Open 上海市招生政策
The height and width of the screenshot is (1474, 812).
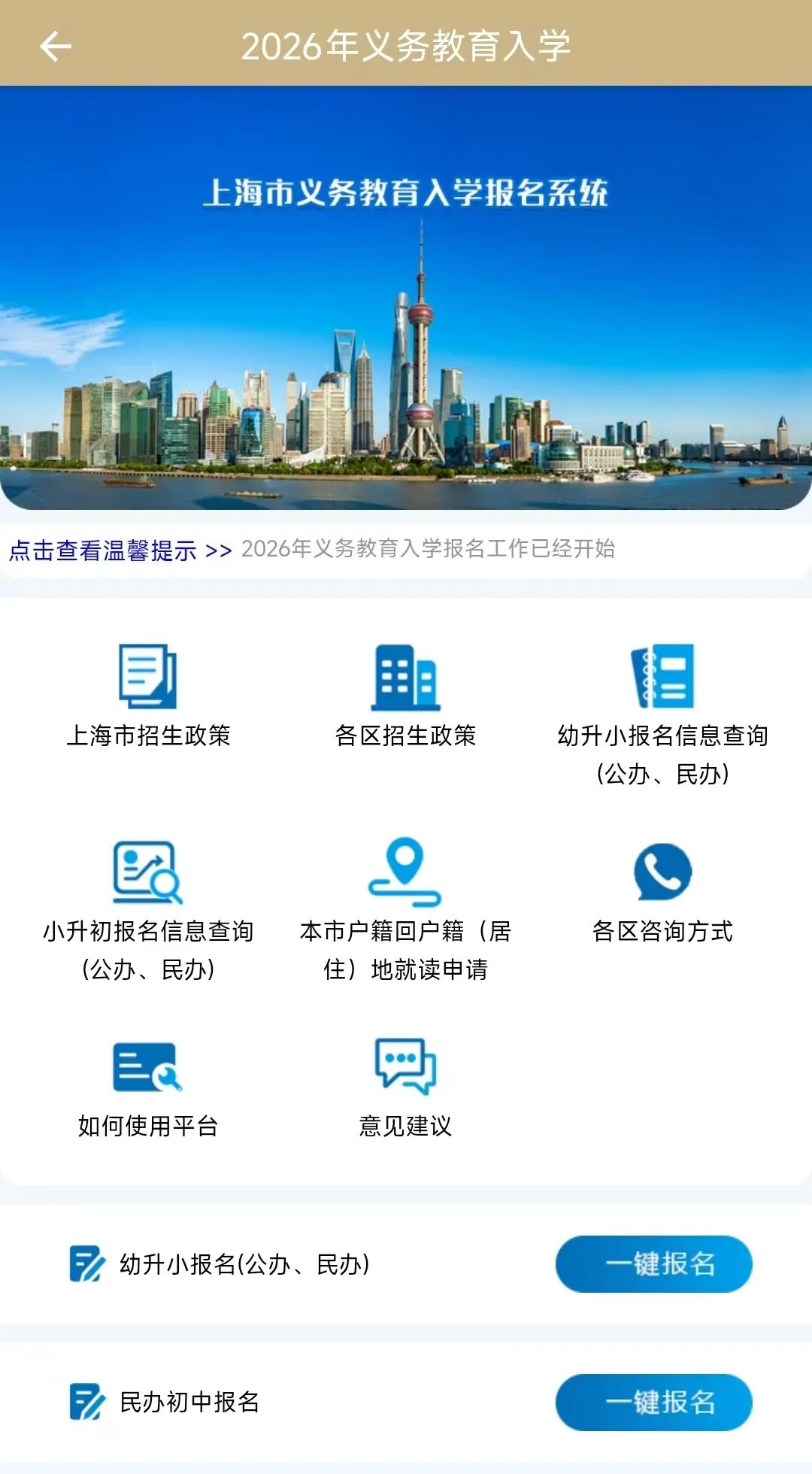148,693
